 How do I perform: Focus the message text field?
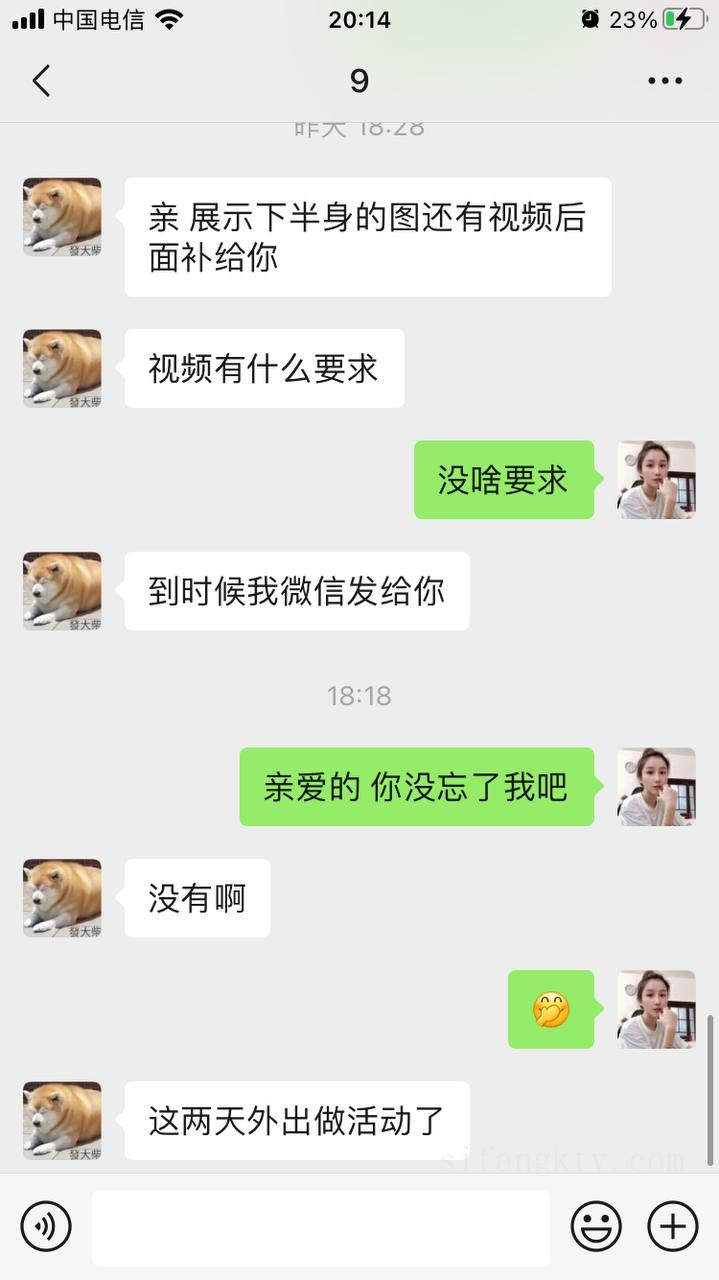[321, 1227]
